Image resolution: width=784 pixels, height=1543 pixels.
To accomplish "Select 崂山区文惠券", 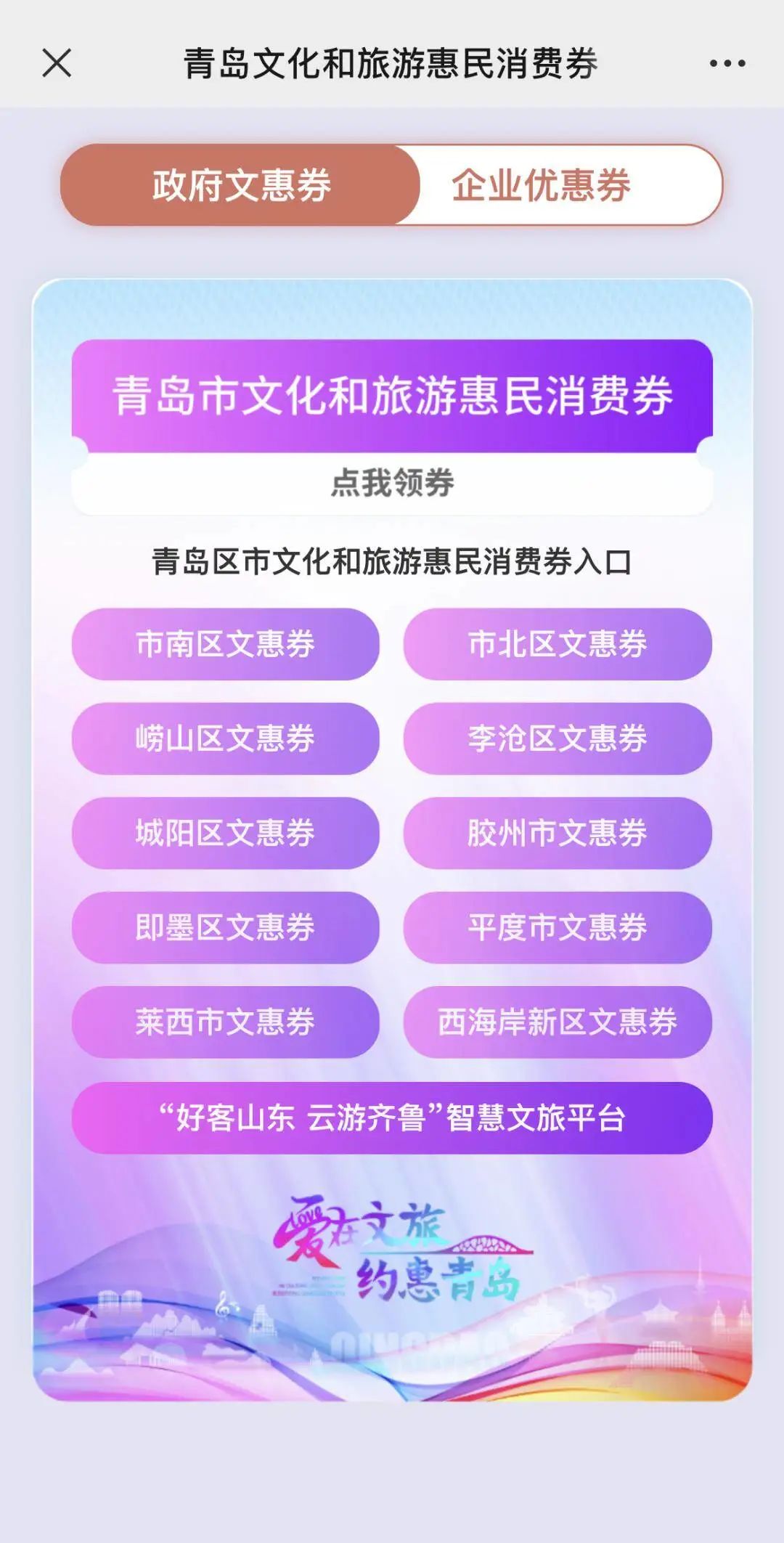I will [225, 738].
